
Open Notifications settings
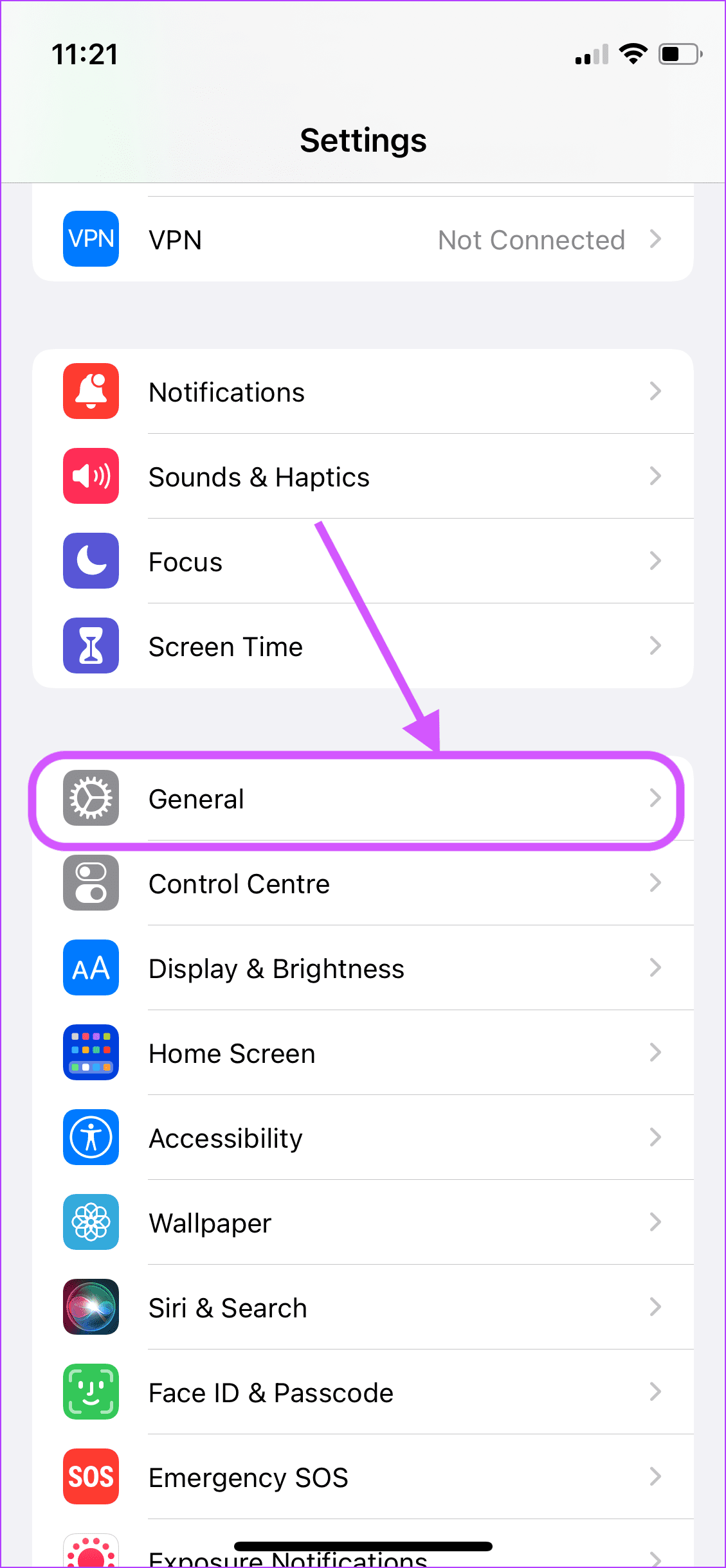click(x=363, y=391)
